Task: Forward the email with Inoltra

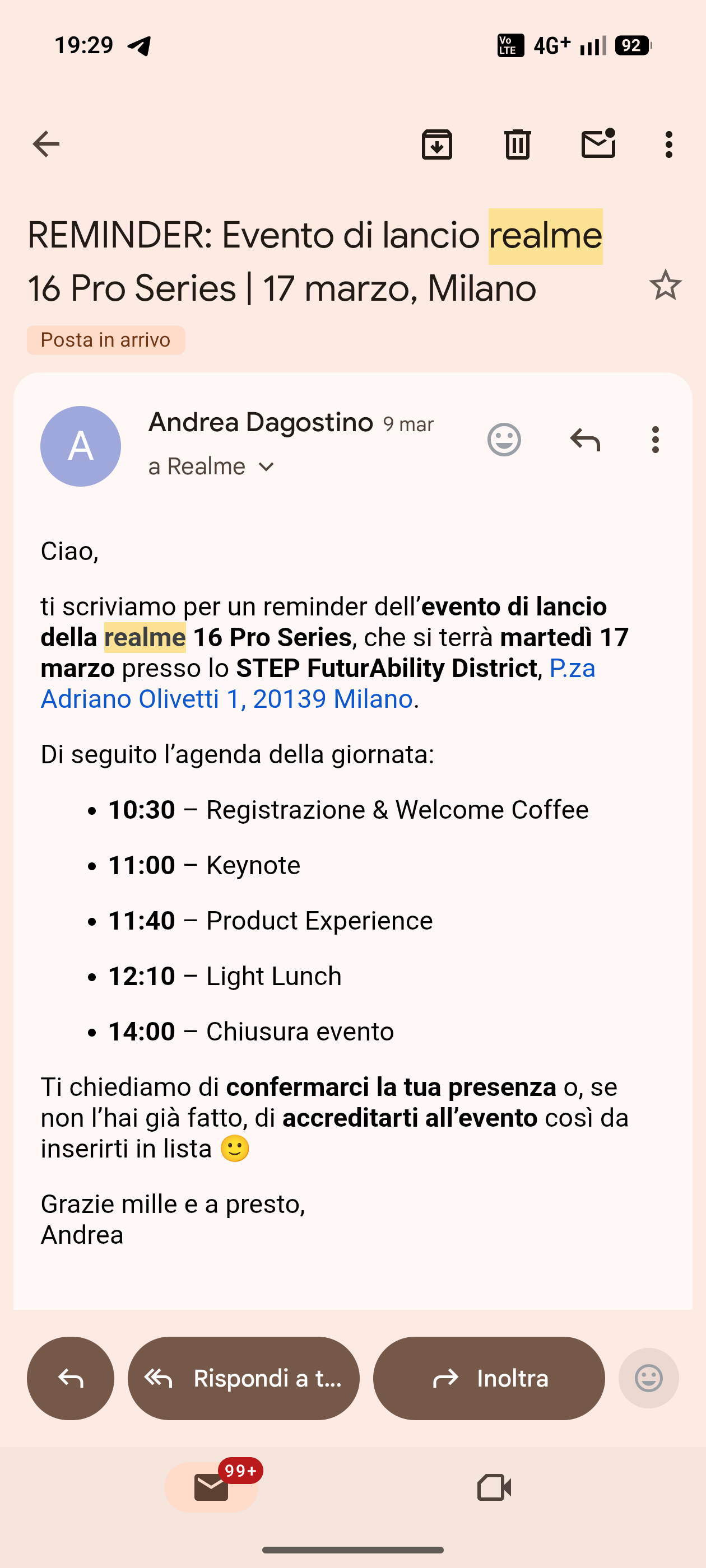Action: 489,1378
